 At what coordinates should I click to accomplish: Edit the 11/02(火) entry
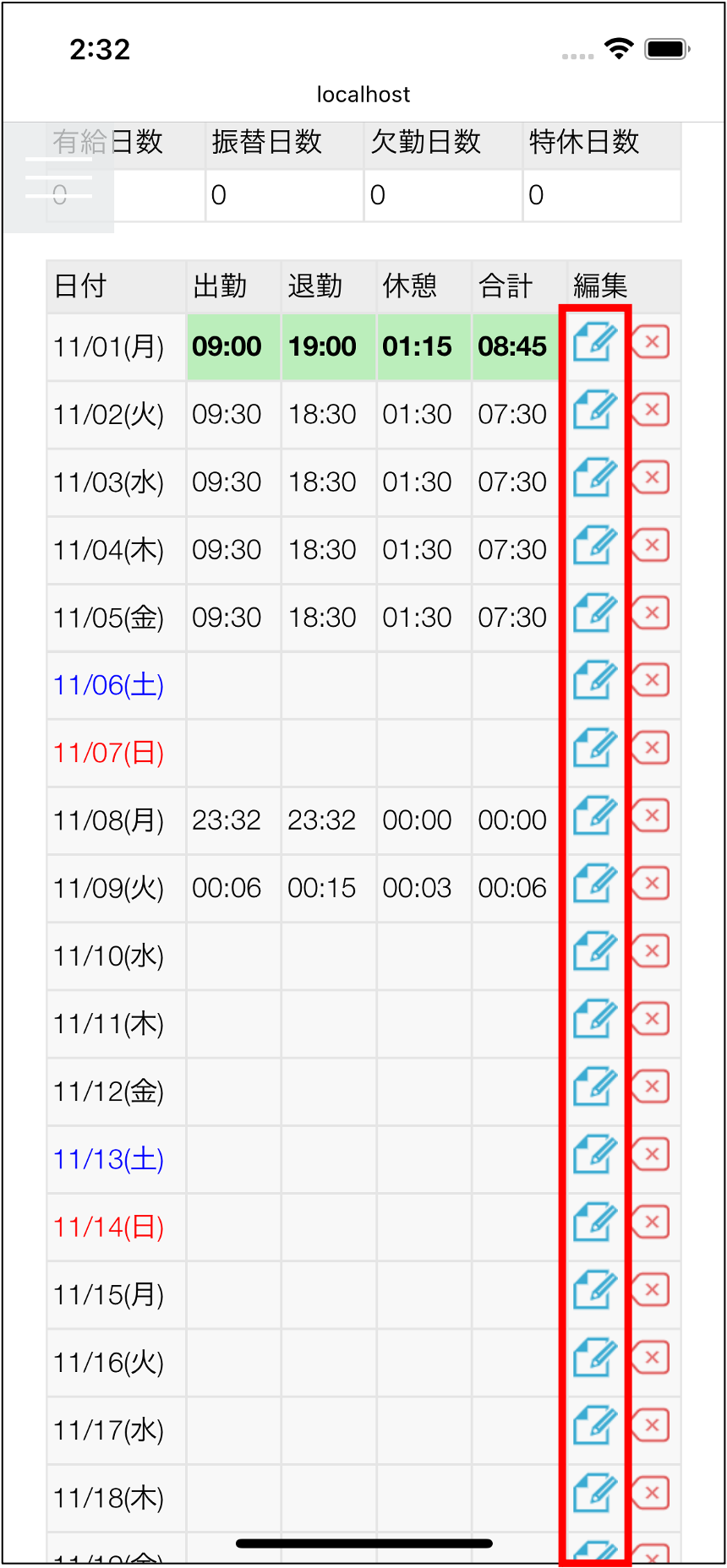594,411
